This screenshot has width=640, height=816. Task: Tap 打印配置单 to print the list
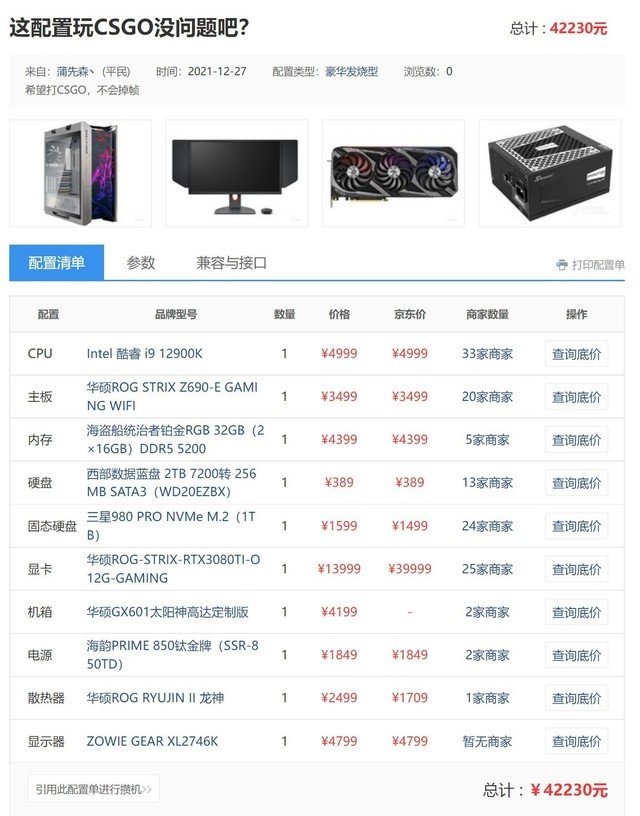pyautogui.click(x=591, y=265)
